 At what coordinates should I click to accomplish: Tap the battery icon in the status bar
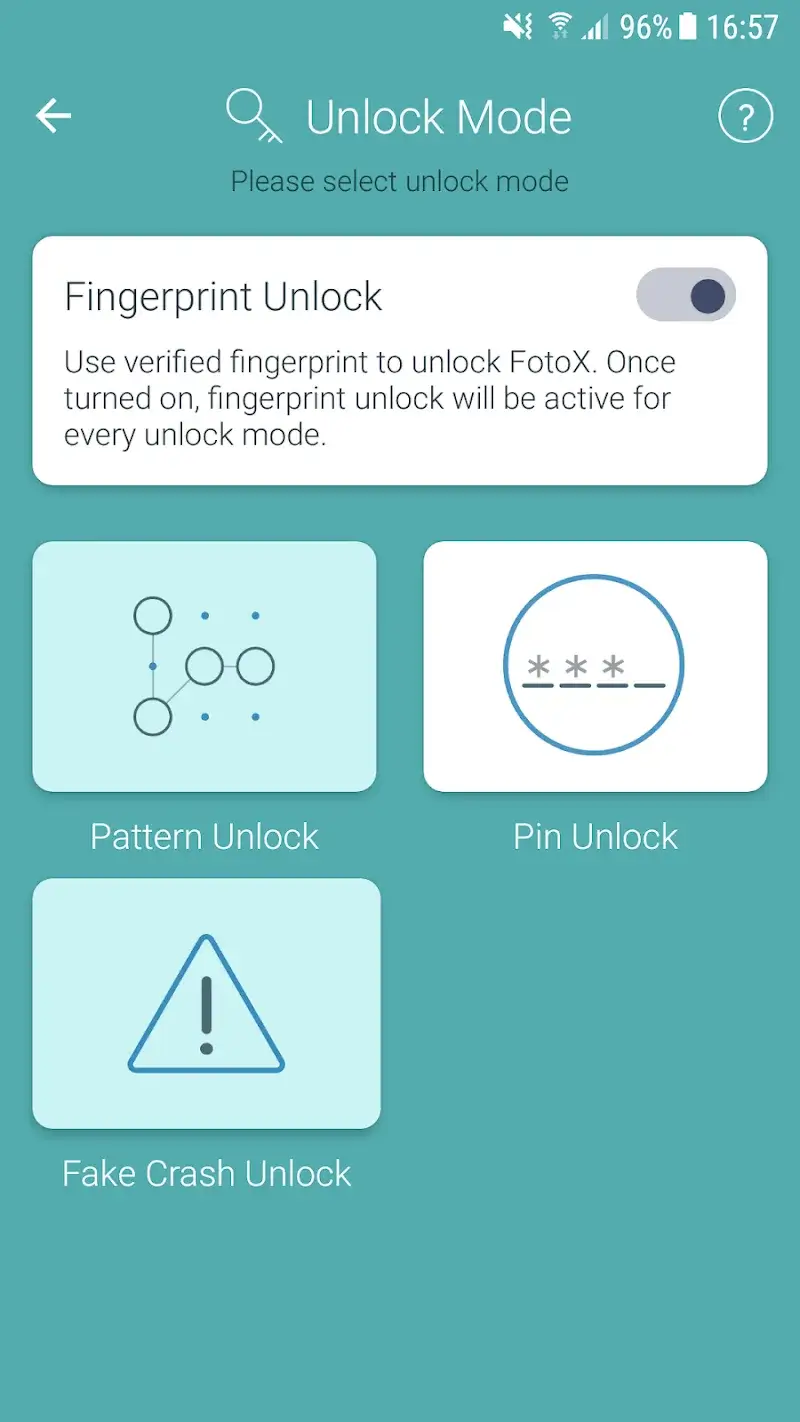[x=688, y=27]
